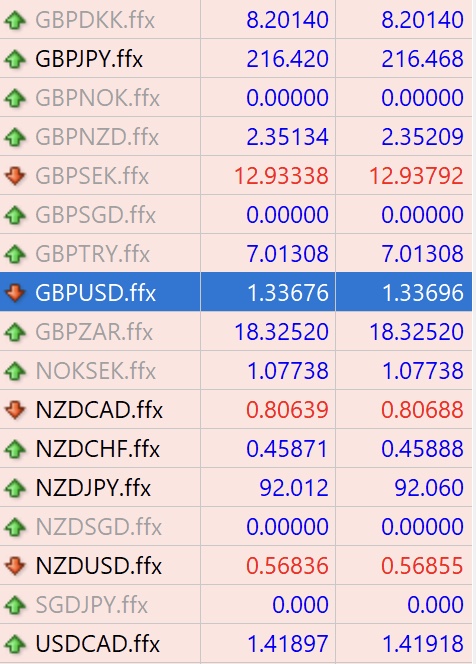Open the GBPUSD.ffx highlighted row
The width and height of the screenshot is (476, 664).
coord(236,292)
